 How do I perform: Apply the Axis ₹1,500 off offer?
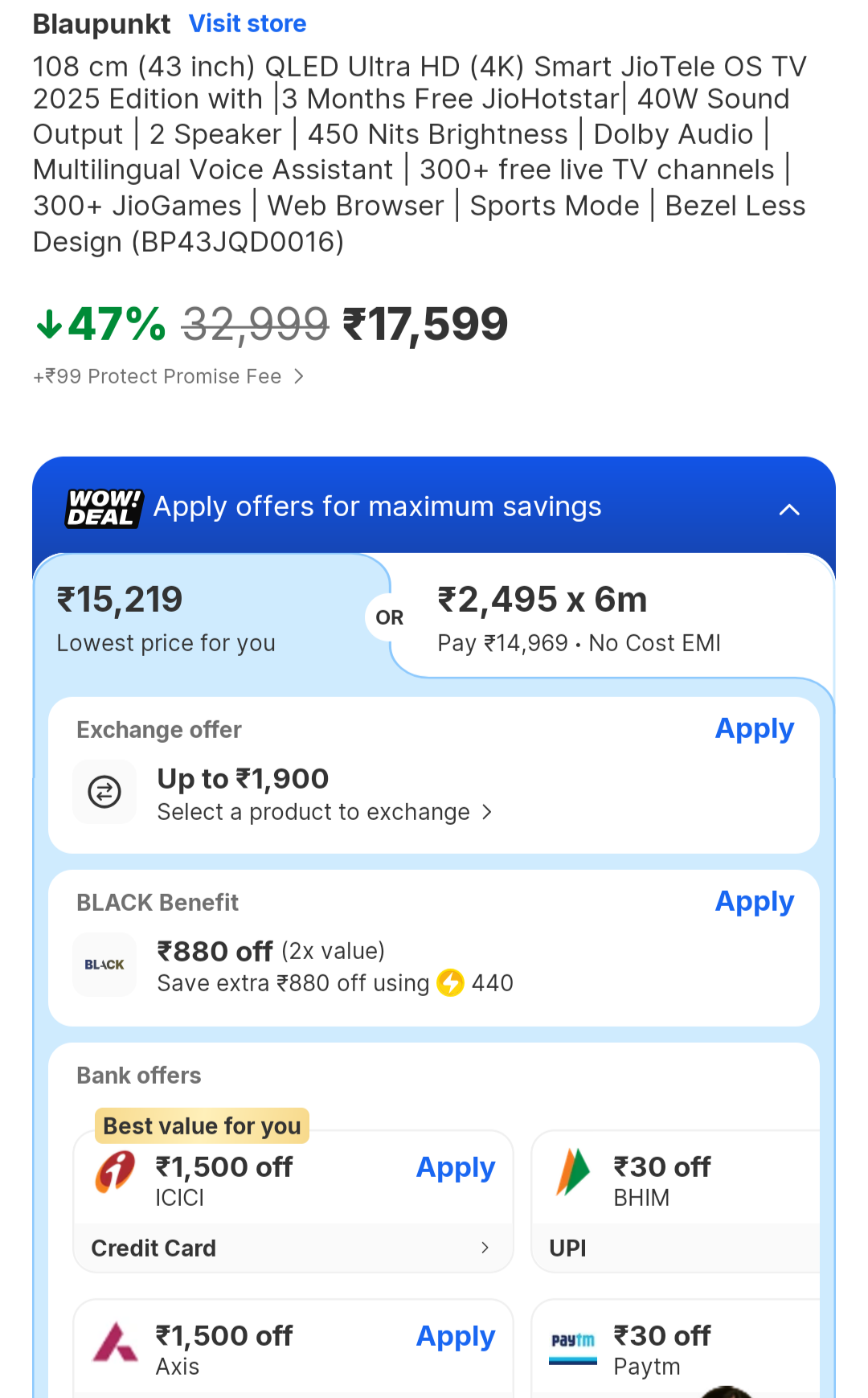(x=455, y=1336)
